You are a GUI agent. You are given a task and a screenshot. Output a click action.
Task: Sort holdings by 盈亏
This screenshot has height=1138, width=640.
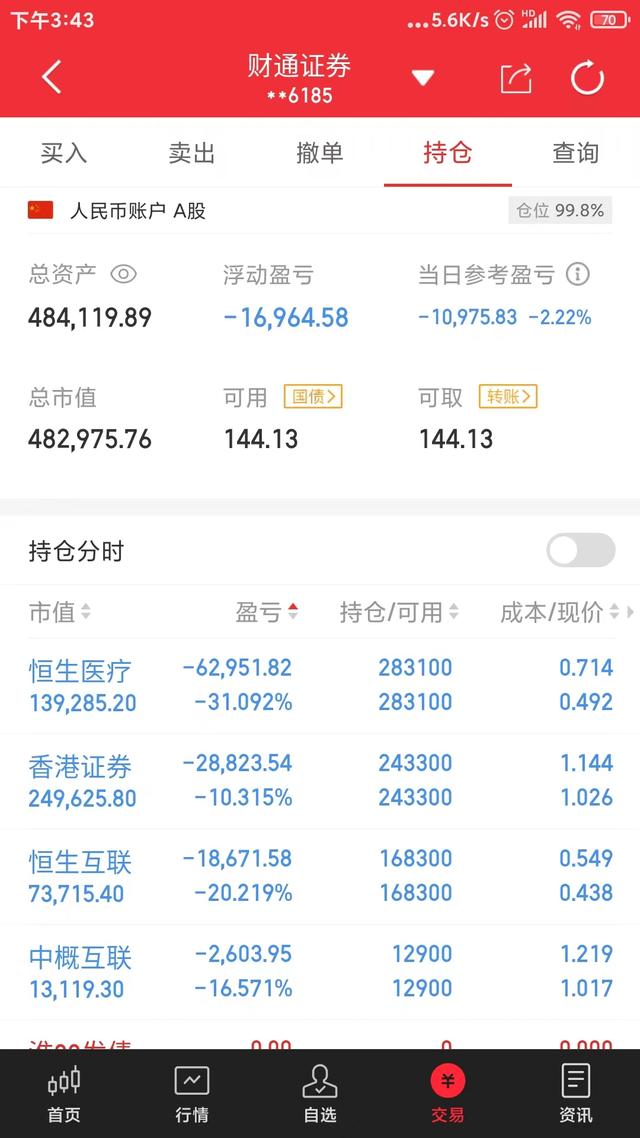pos(266,612)
